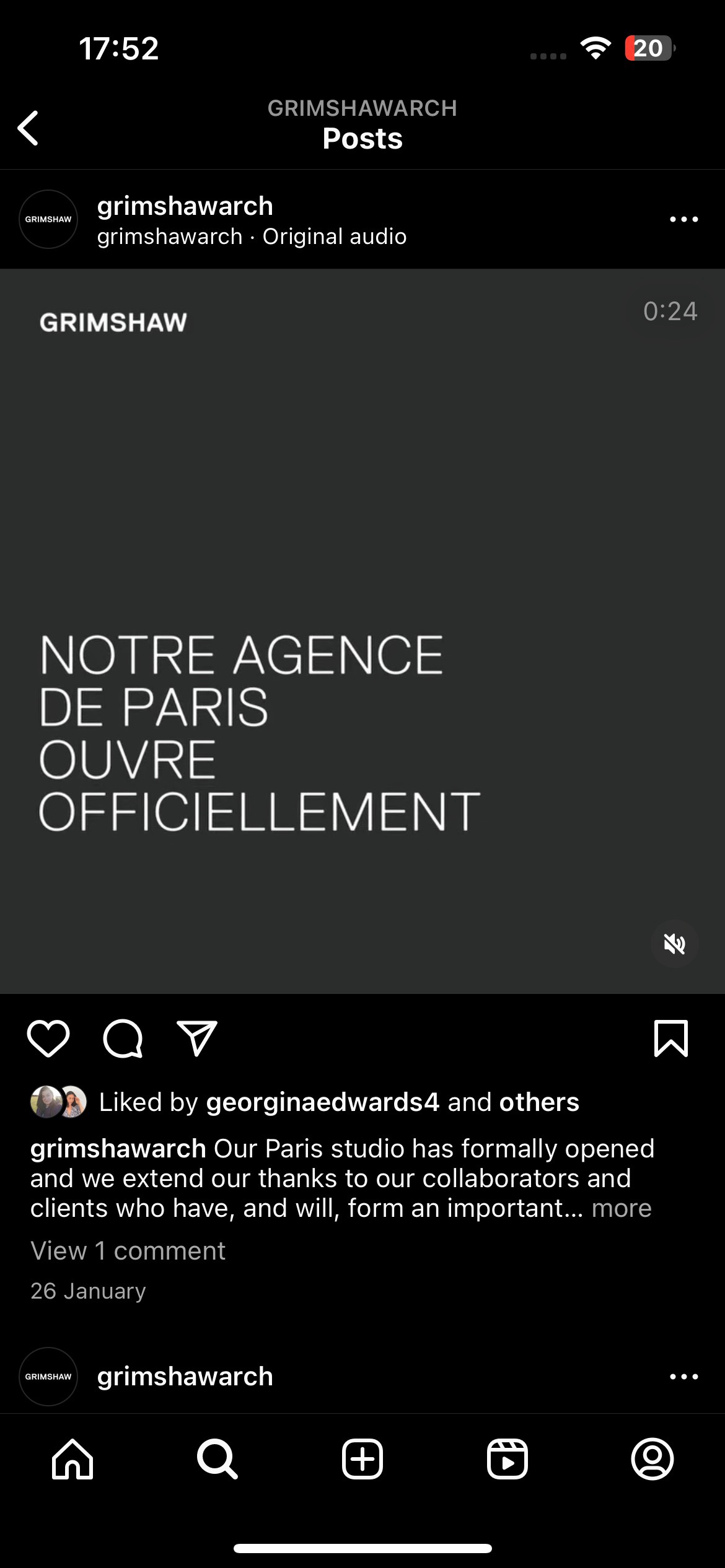
Task: Create a new post with the plus button
Action: pos(362,1459)
